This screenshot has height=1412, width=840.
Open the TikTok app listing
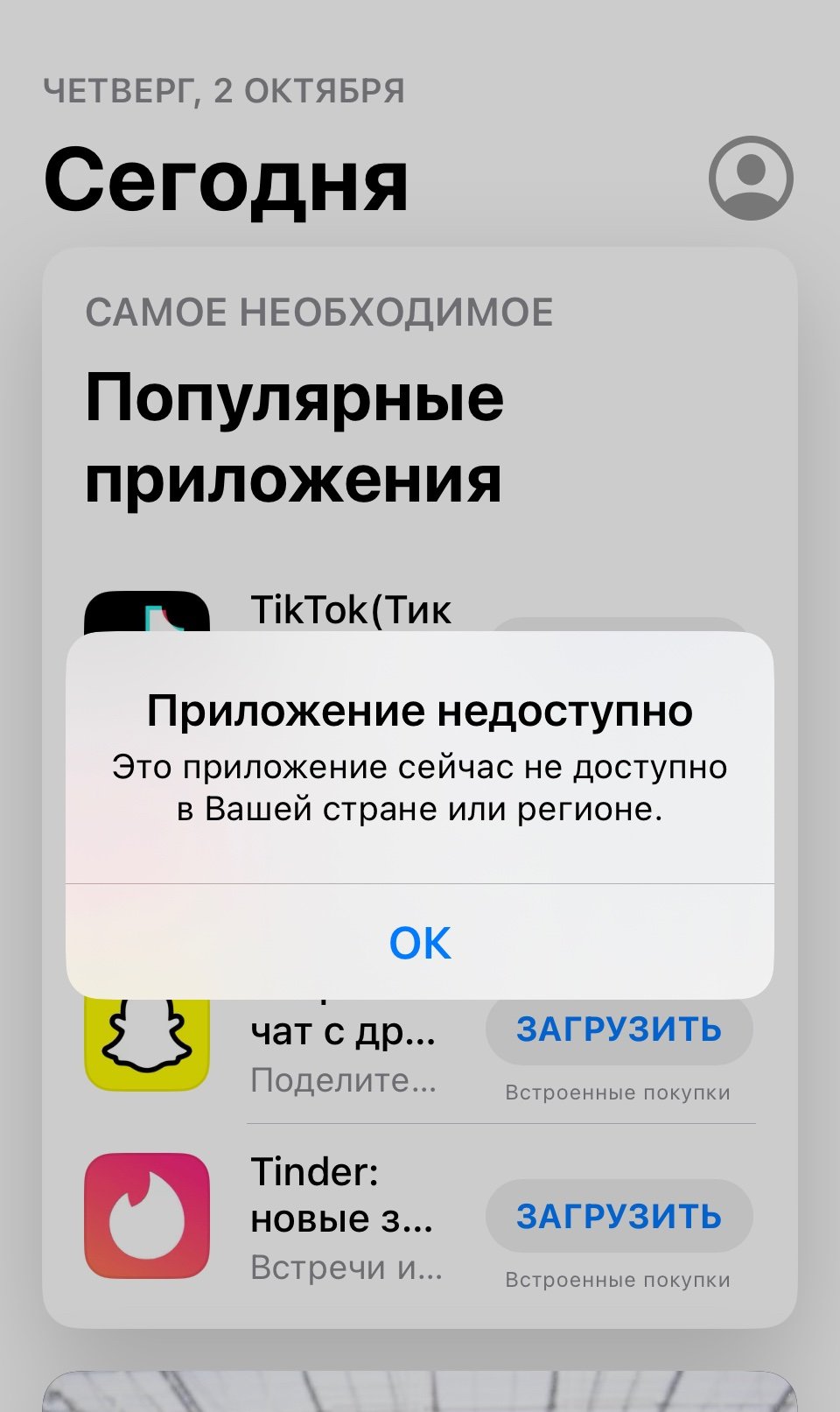click(x=350, y=610)
